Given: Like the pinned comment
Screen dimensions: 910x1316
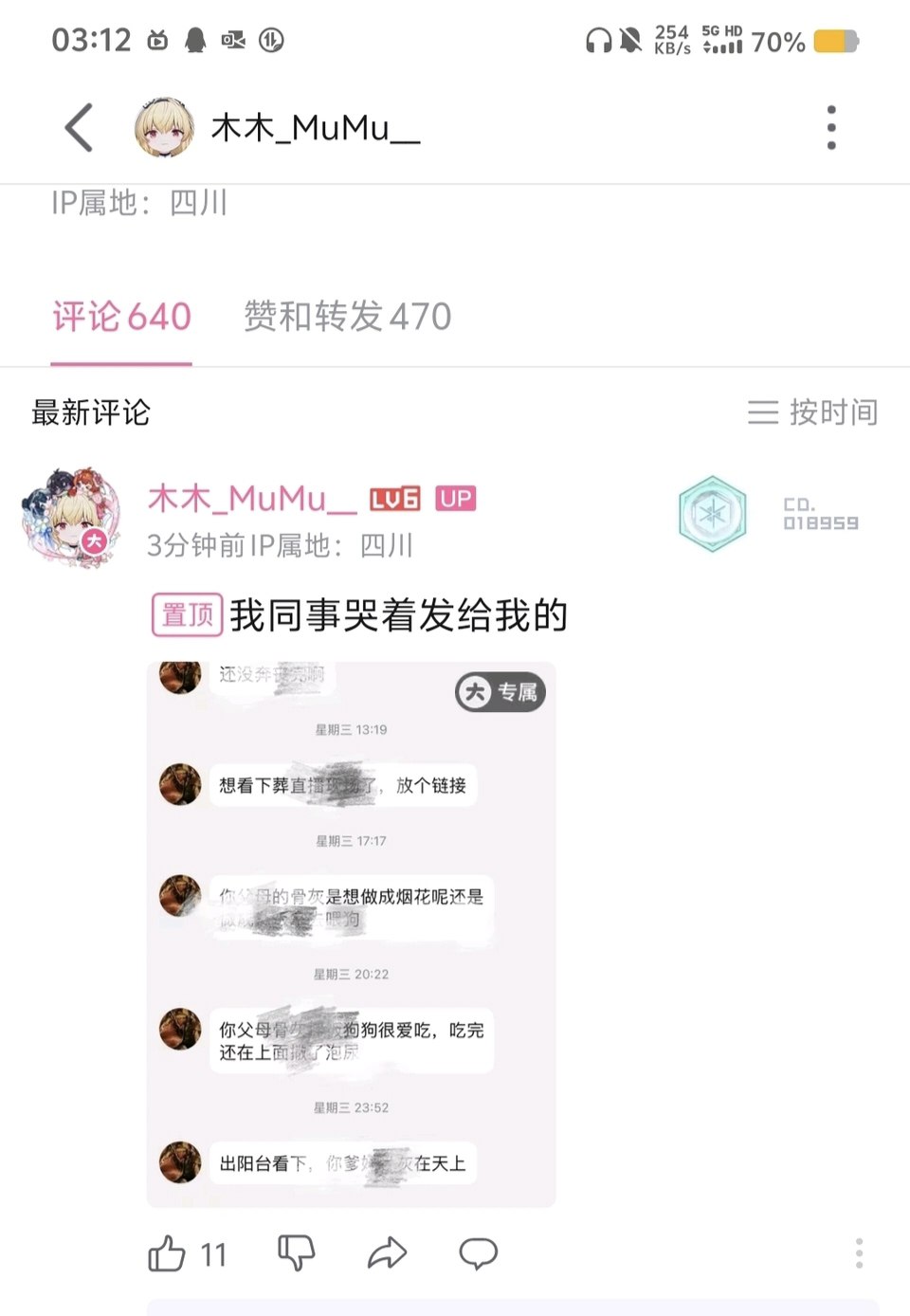Looking at the screenshot, I should coord(168,1253).
